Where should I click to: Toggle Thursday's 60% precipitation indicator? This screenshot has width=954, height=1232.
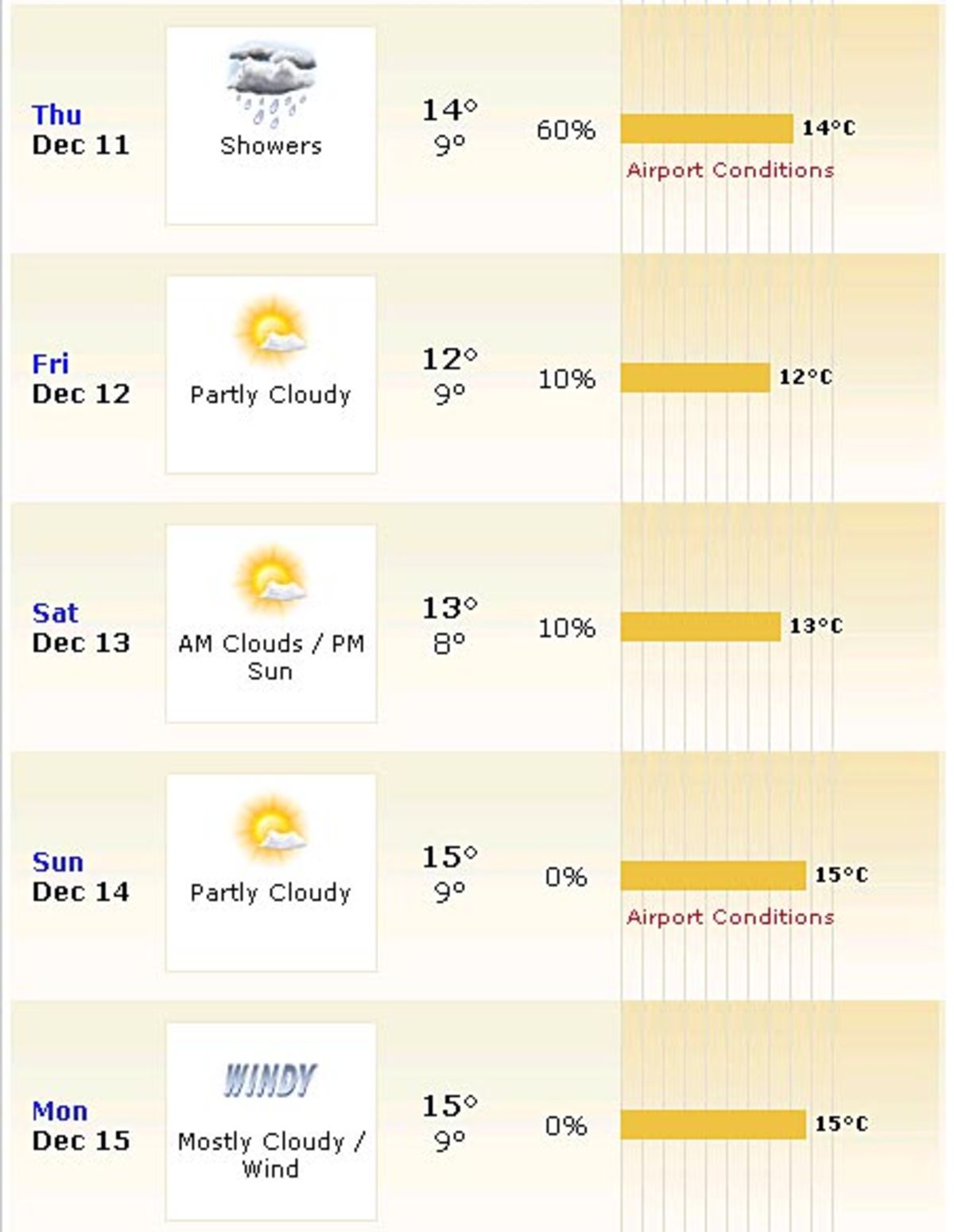[x=564, y=132]
